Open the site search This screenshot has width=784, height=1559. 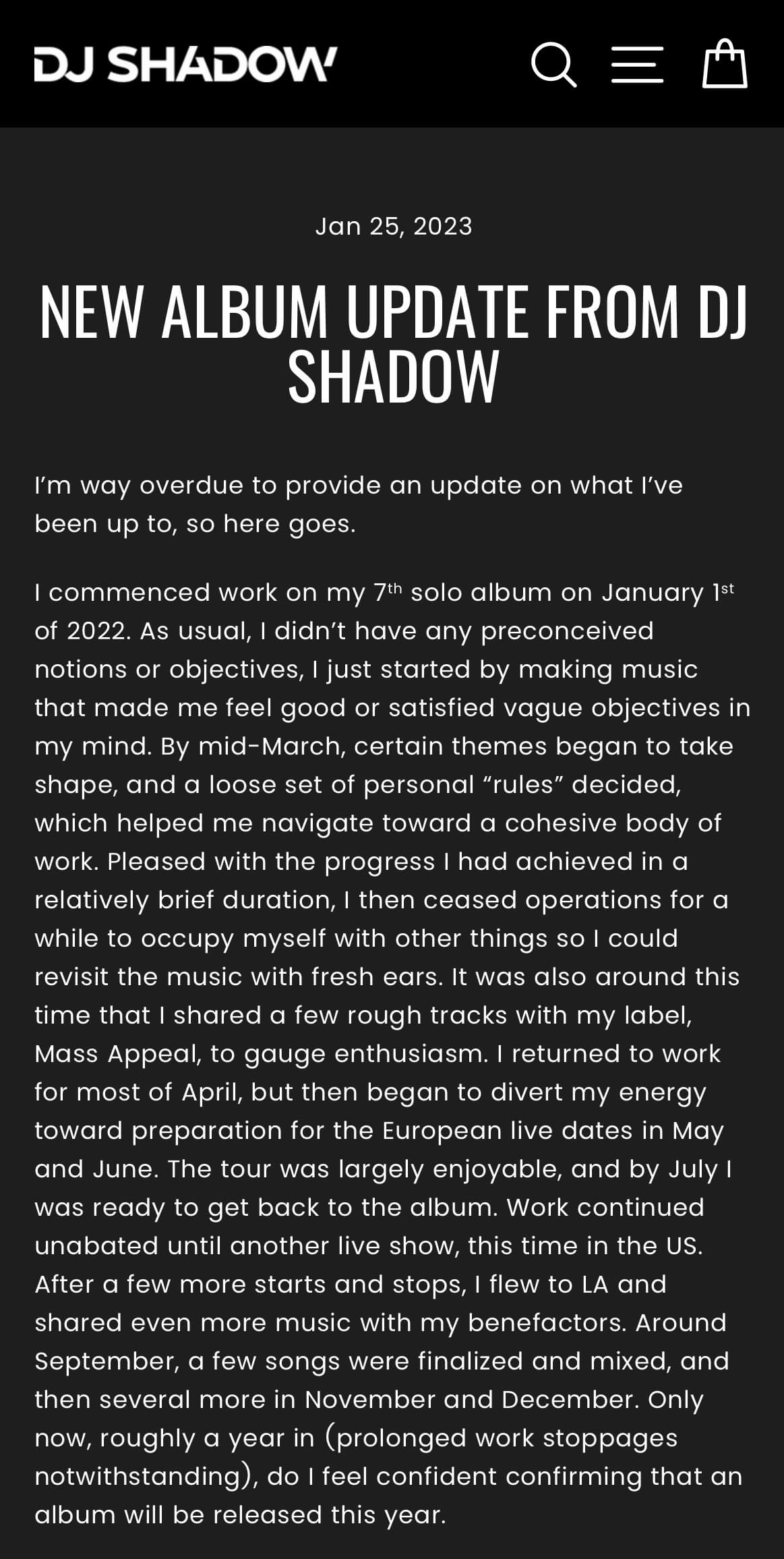point(553,65)
